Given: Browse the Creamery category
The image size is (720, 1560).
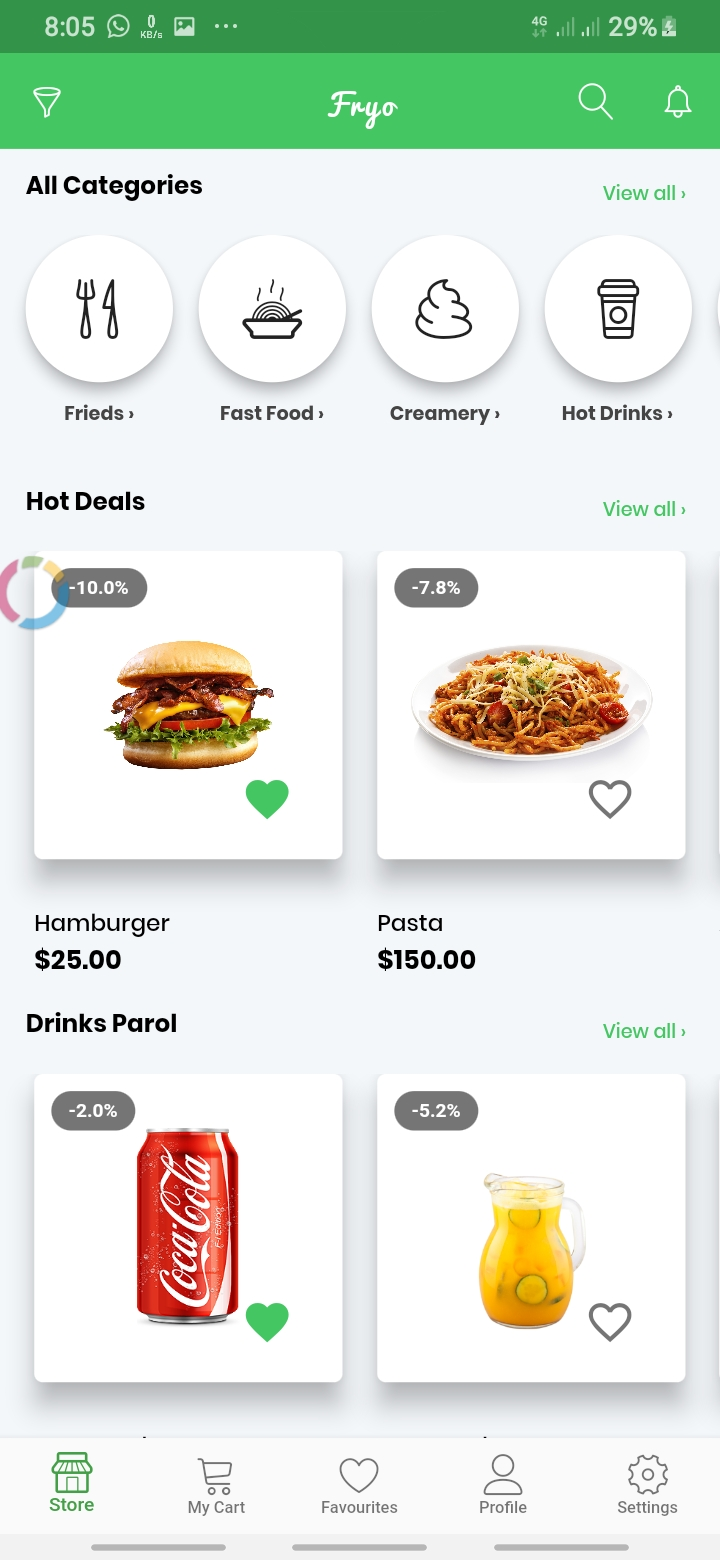Looking at the screenshot, I should [445, 310].
